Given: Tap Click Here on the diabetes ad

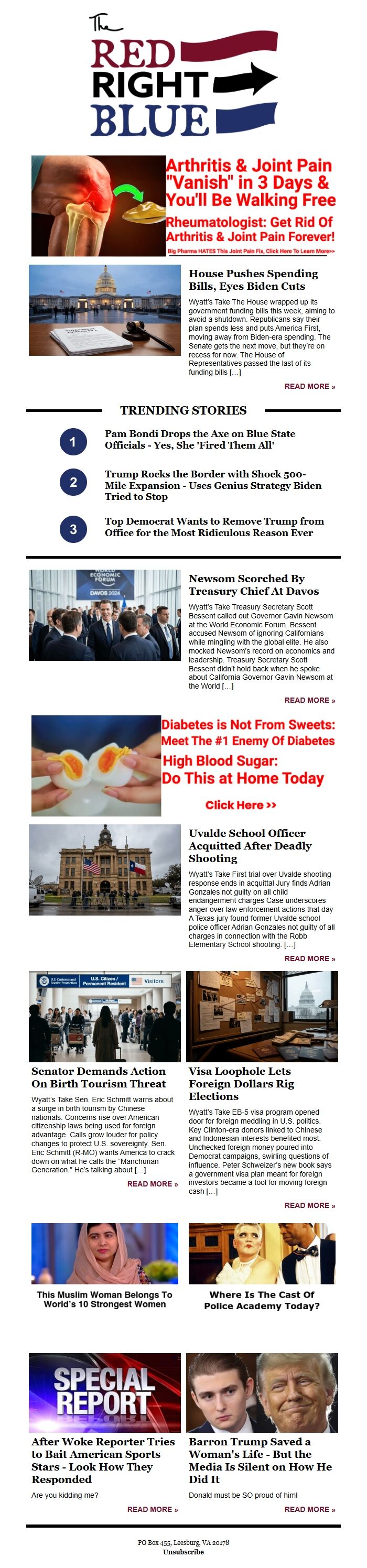Looking at the screenshot, I should tap(241, 804).
